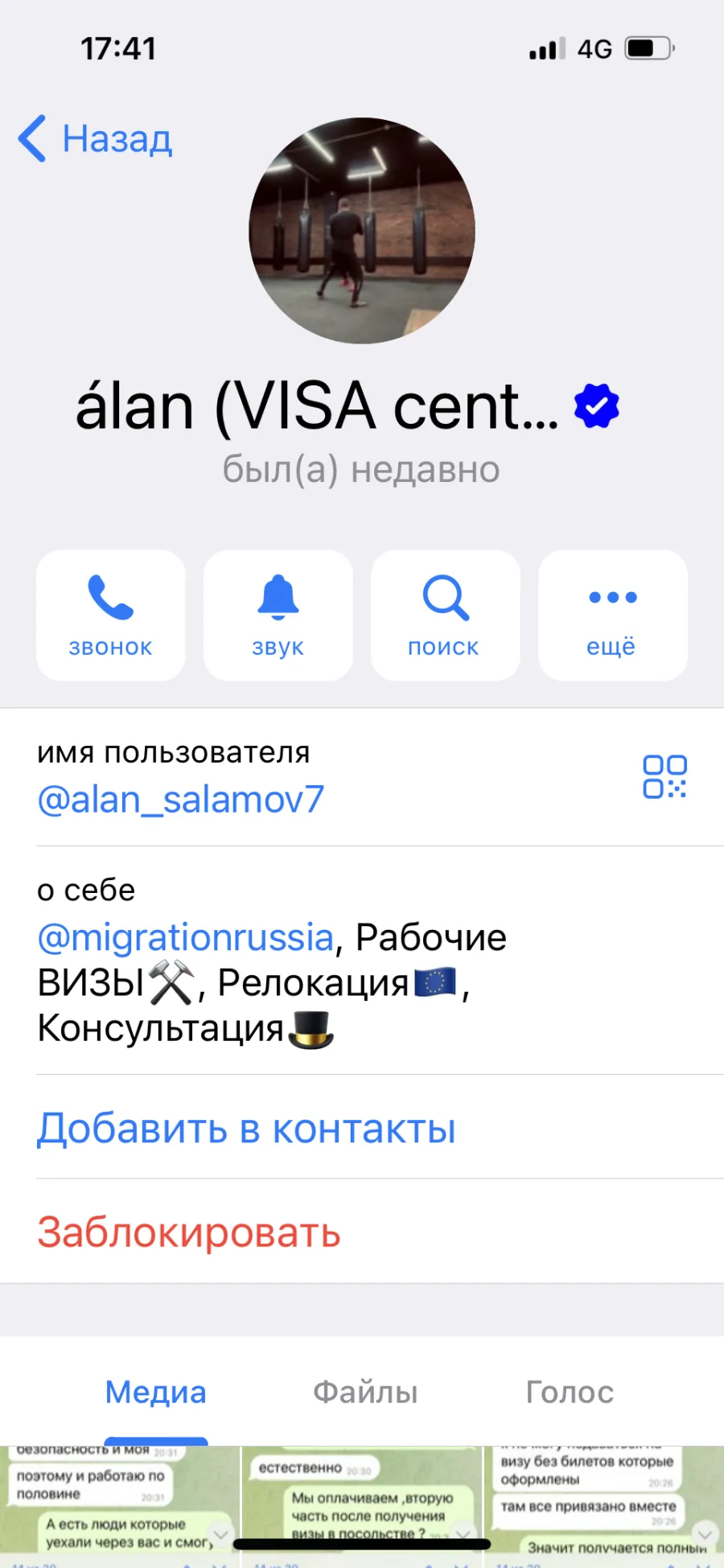Tap Добавить в контакты
The width and height of the screenshot is (724, 1568).
(246, 1128)
